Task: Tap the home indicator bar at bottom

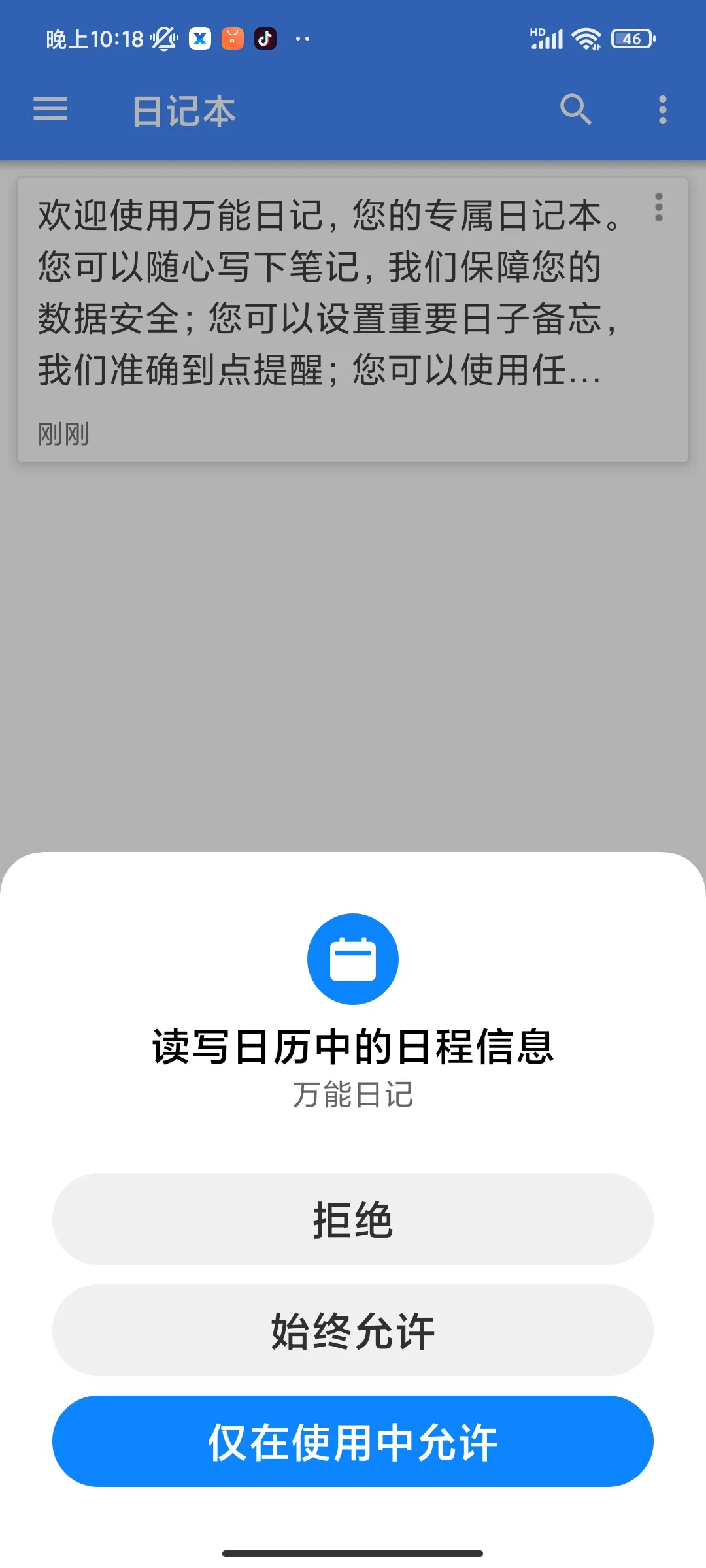Action: click(353, 1552)
